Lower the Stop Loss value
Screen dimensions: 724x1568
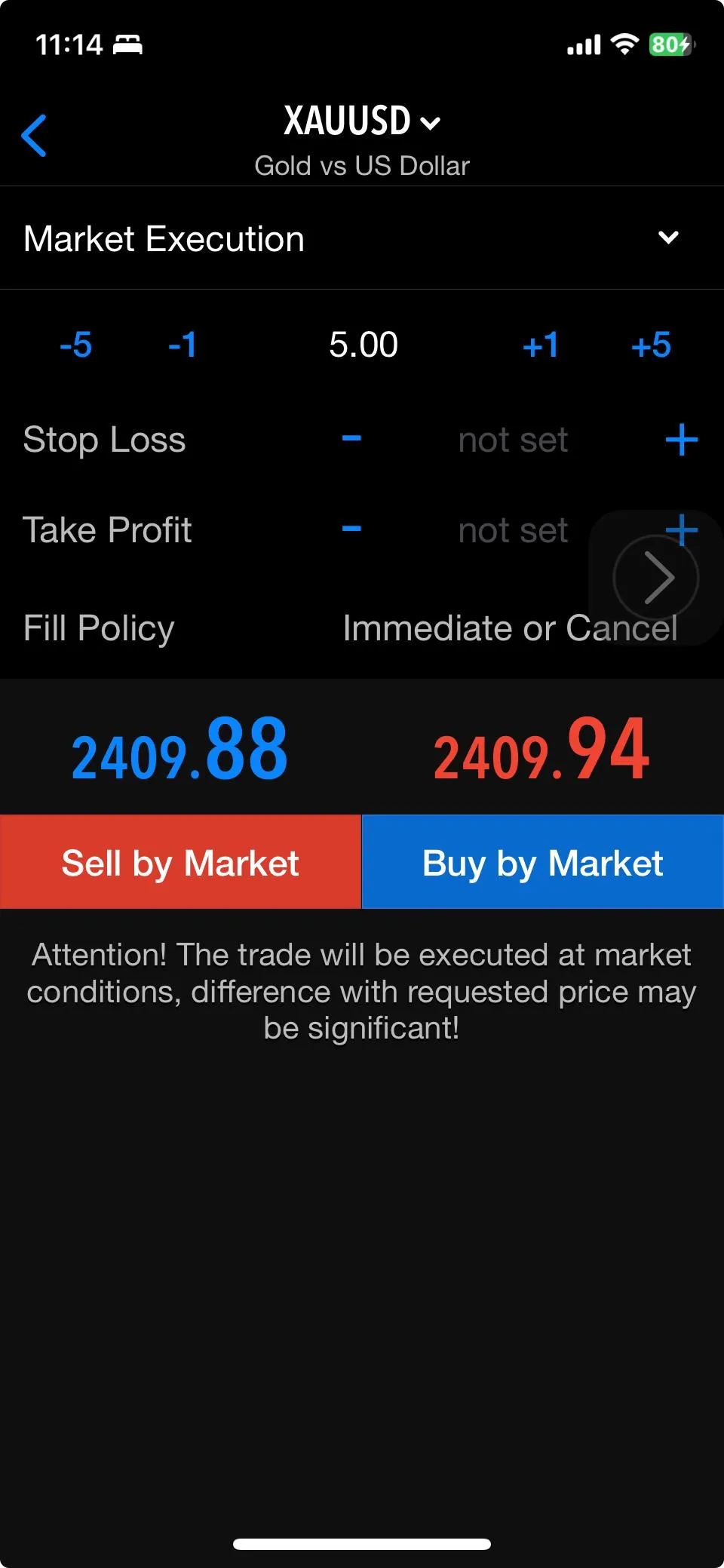point(351,439)
